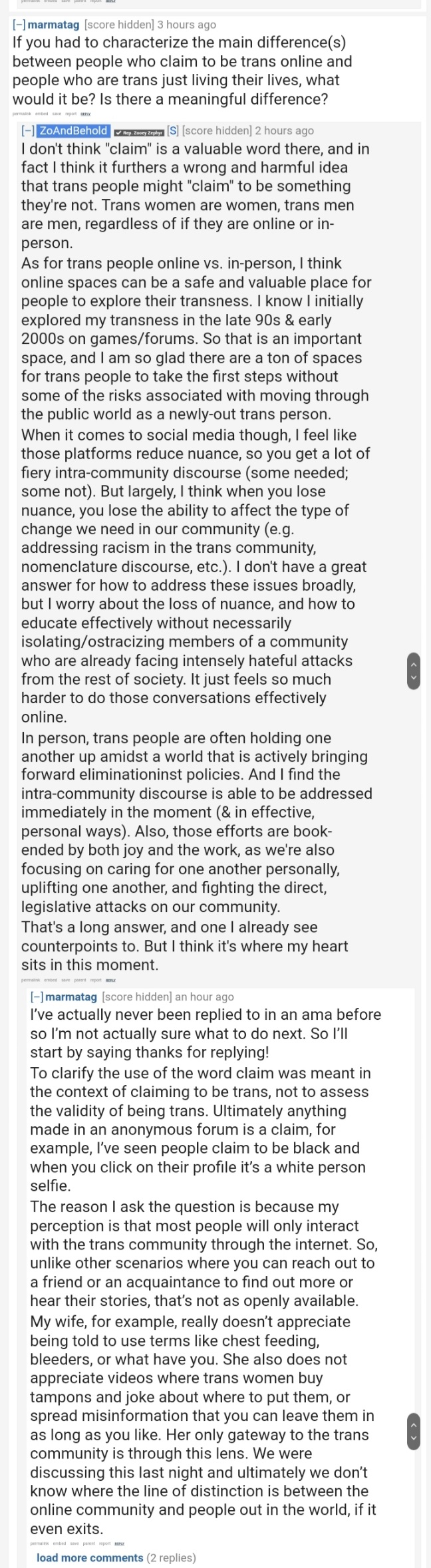The width and height of the screenshot is (431, 1568).
Task: Save ZoAndBehold's comment
Action: (x=65, y=980)
